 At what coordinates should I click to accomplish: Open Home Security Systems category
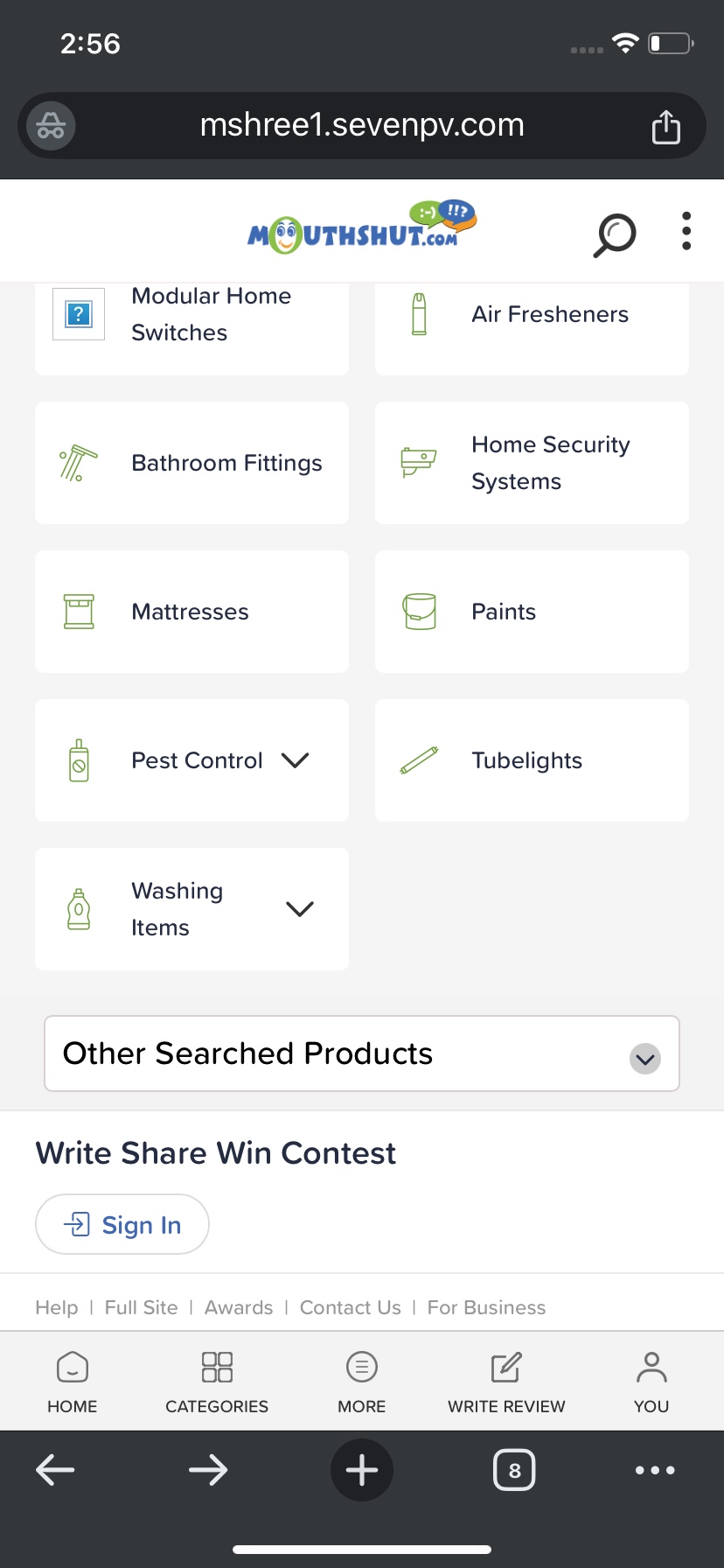click(x=532, y=463)
